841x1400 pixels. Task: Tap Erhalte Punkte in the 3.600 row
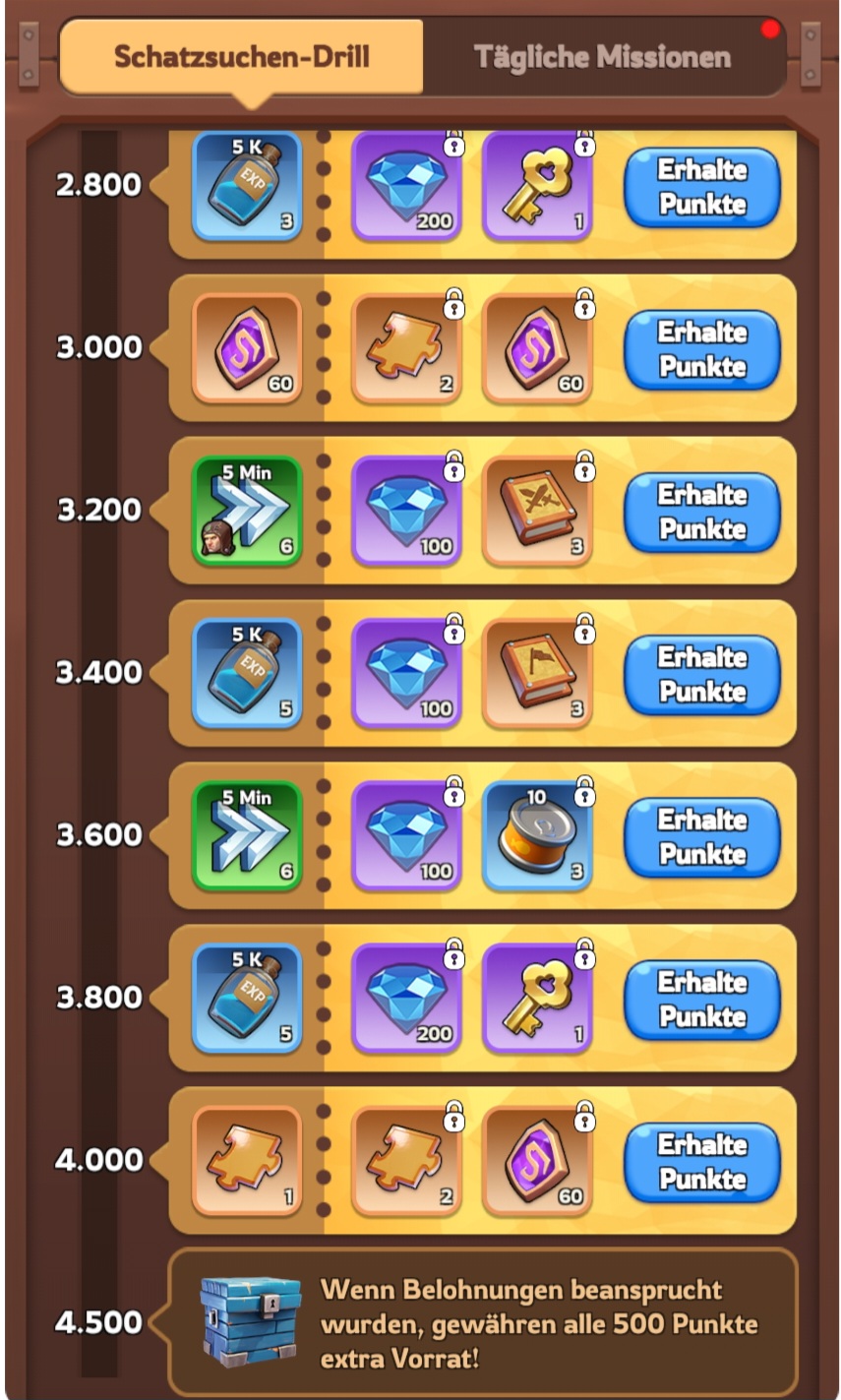(702, 836)
